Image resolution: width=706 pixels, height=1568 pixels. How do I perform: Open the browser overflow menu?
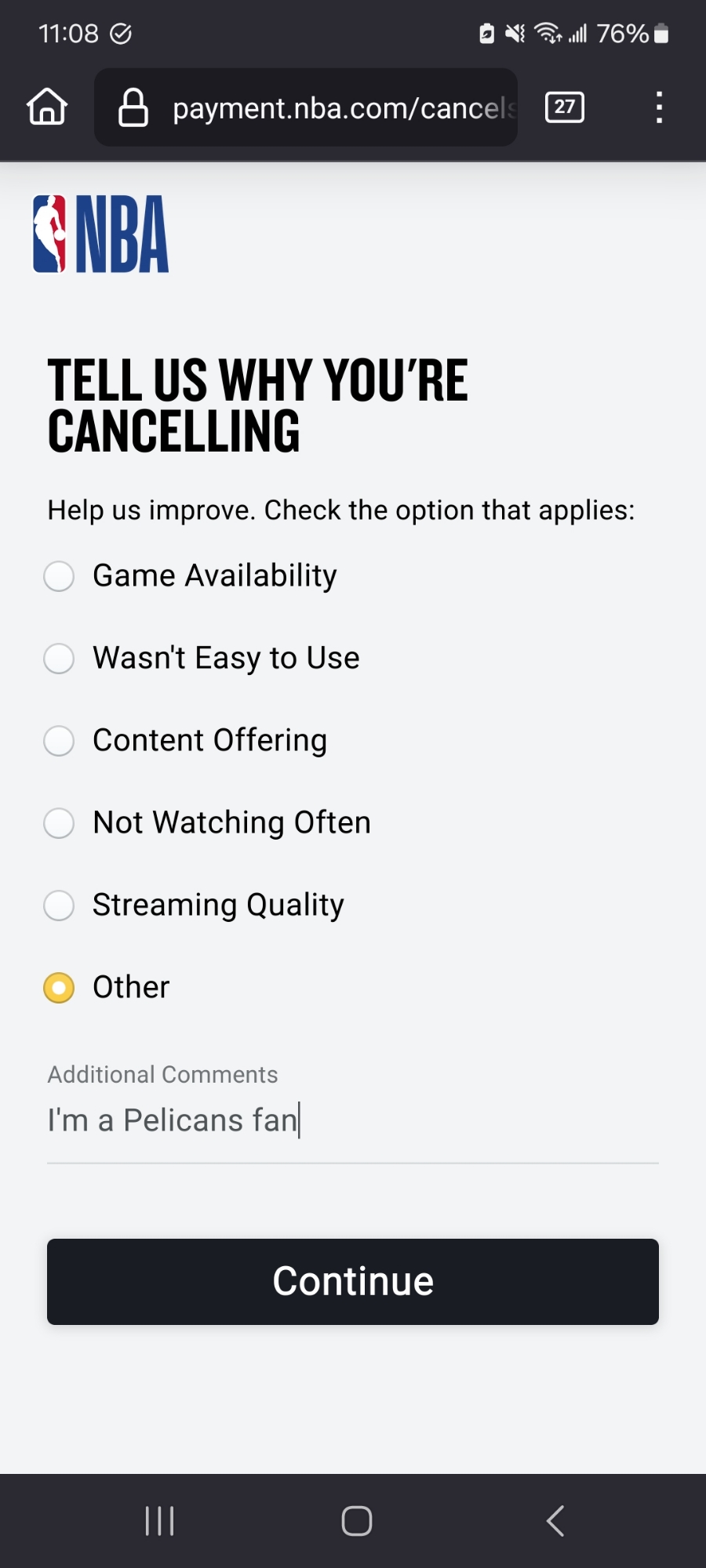(x=659, y=107)
